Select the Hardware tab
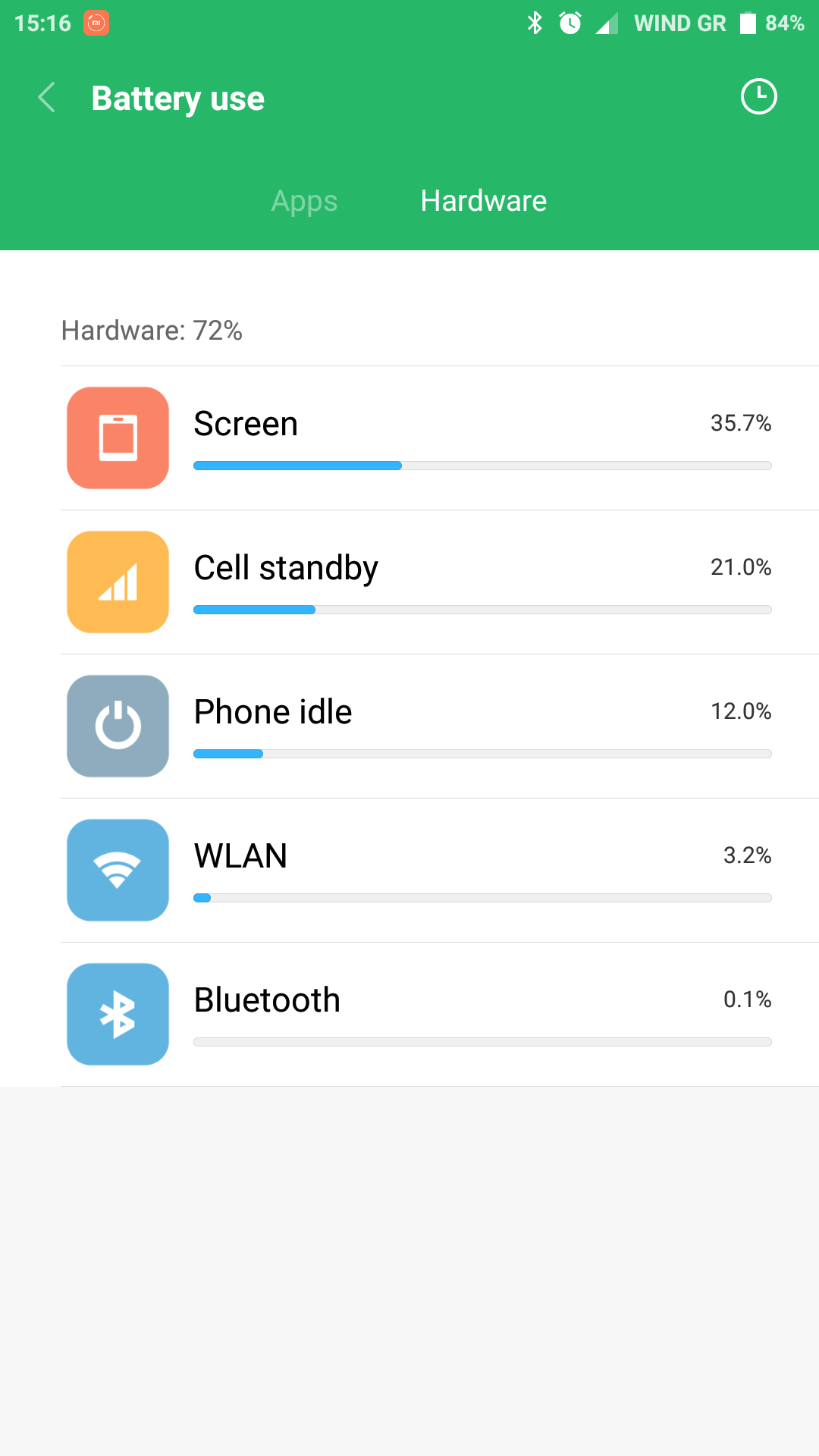The image size is (819, 1456). pyautogui.click(x=483, y=201)
